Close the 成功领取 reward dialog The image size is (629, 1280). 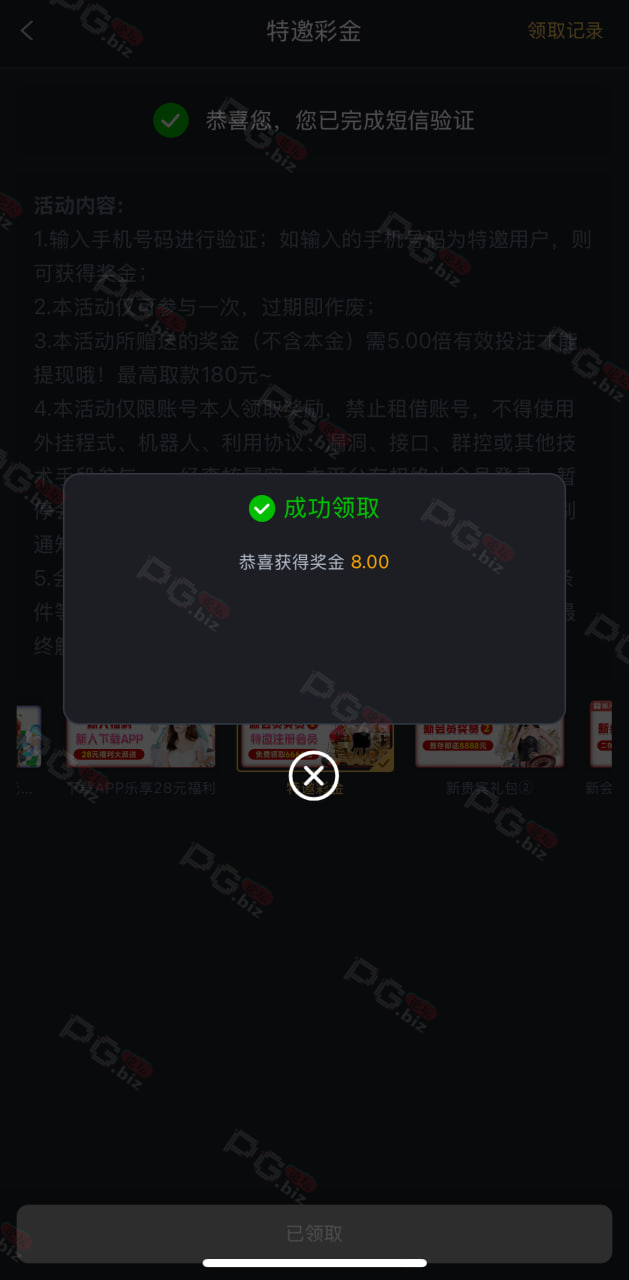click(314, 776)
